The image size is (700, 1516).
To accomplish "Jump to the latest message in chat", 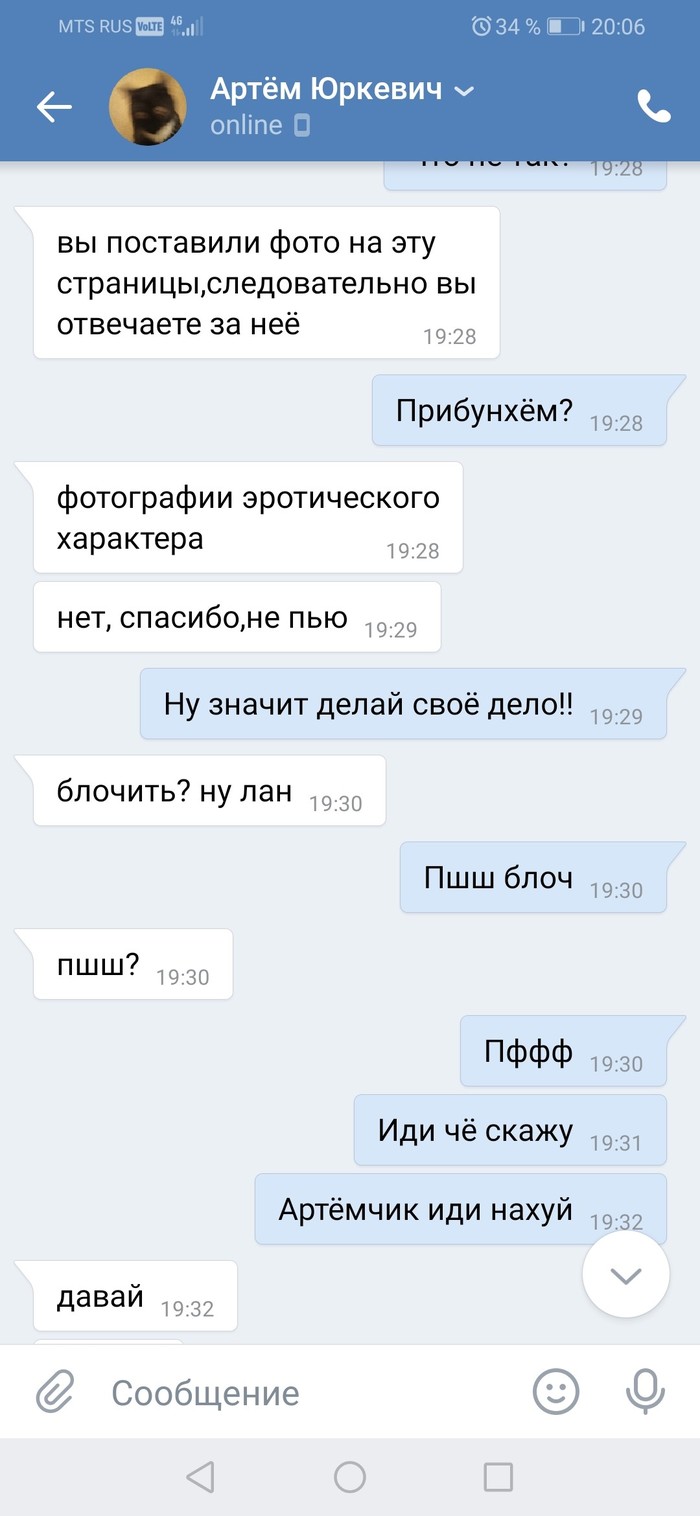I will [x=626, y=1274].
